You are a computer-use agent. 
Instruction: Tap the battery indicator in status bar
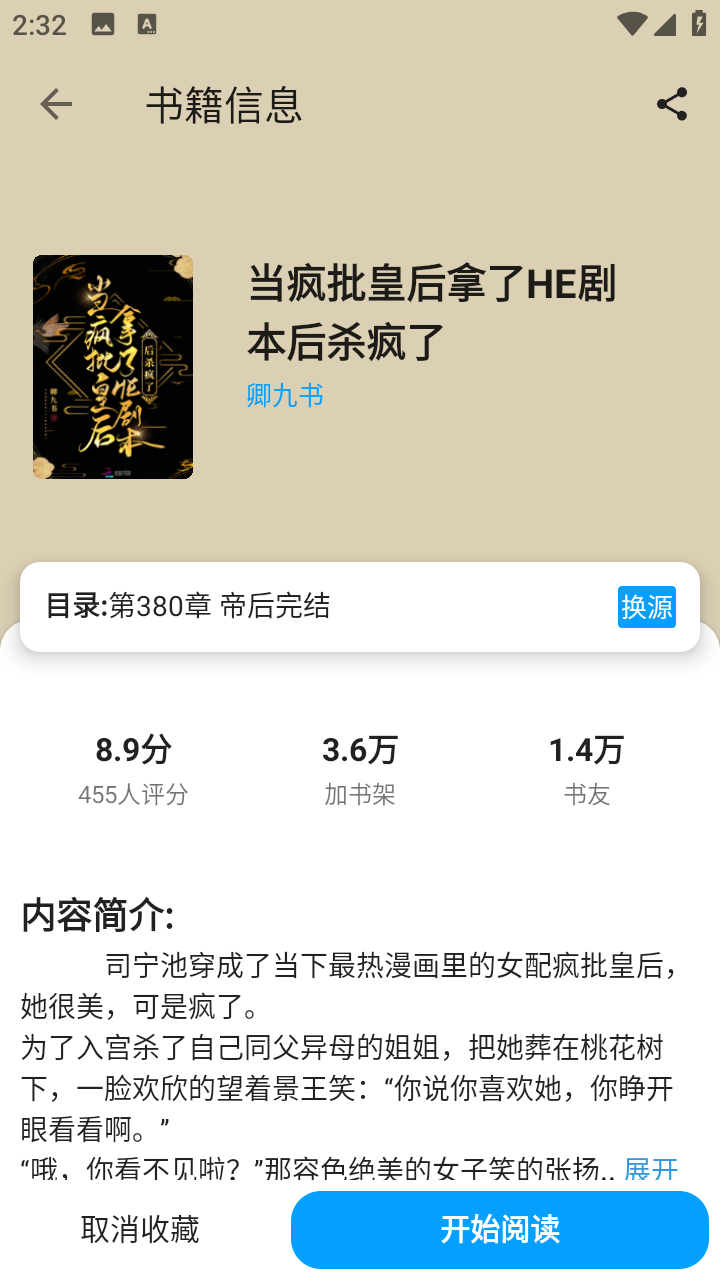click(697, 25)
